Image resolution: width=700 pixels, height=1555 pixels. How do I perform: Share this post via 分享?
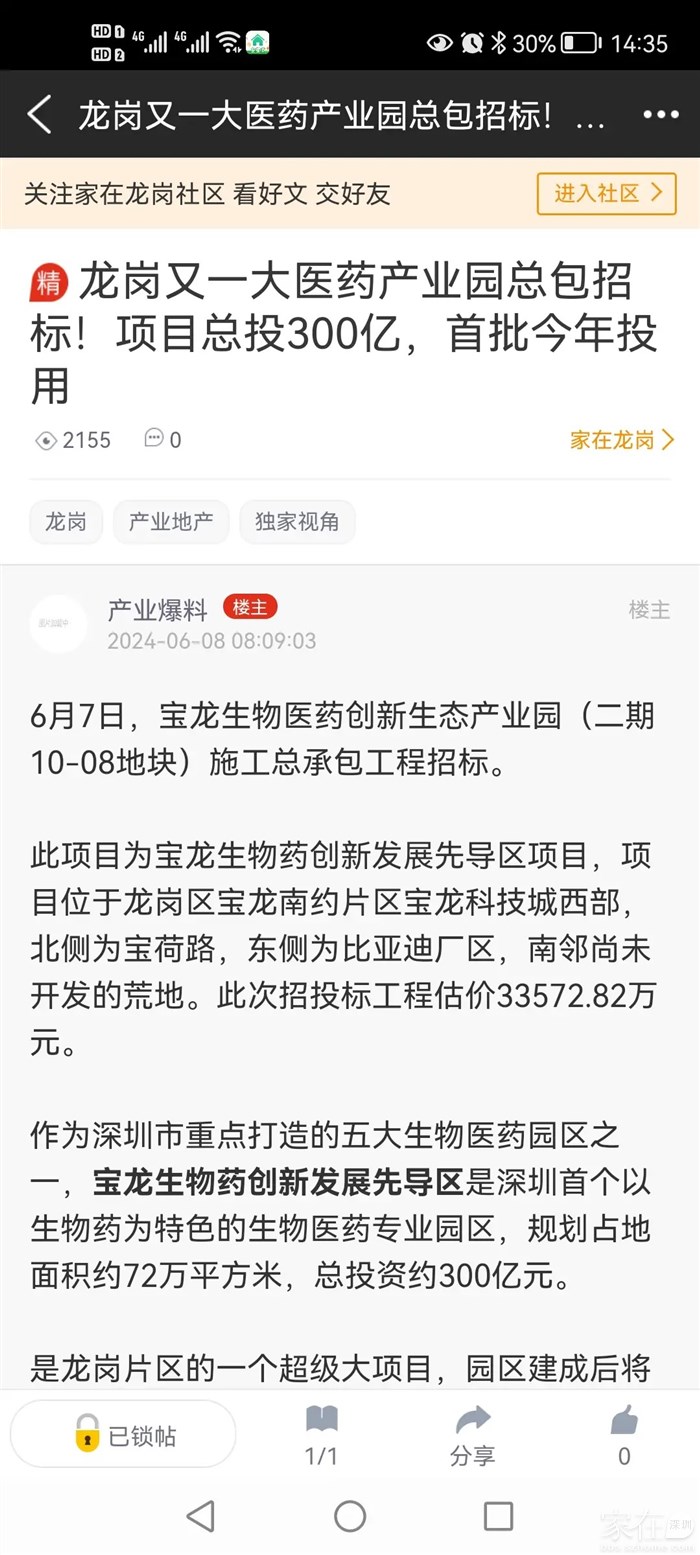pos(472,1436)
